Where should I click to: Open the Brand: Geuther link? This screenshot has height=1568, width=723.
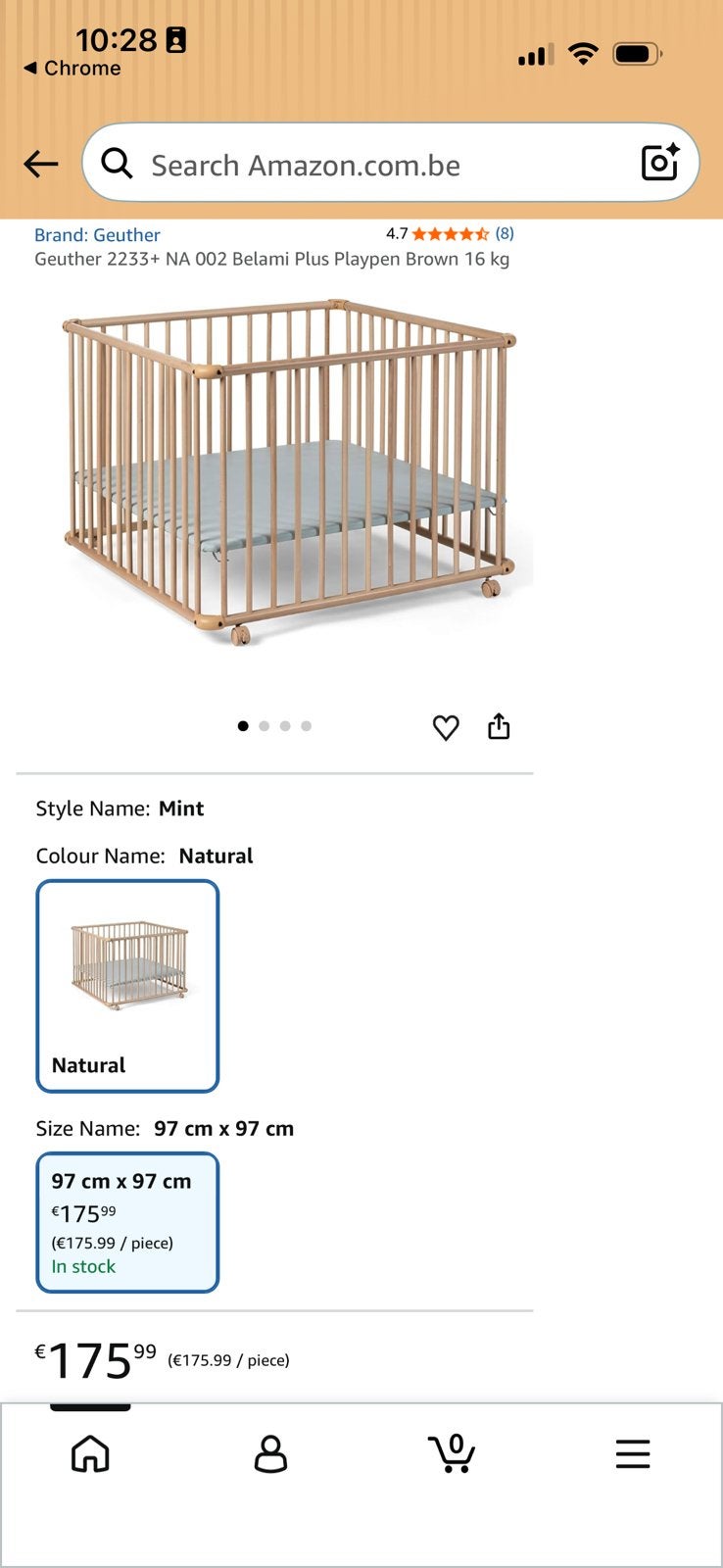pos(97,235)
